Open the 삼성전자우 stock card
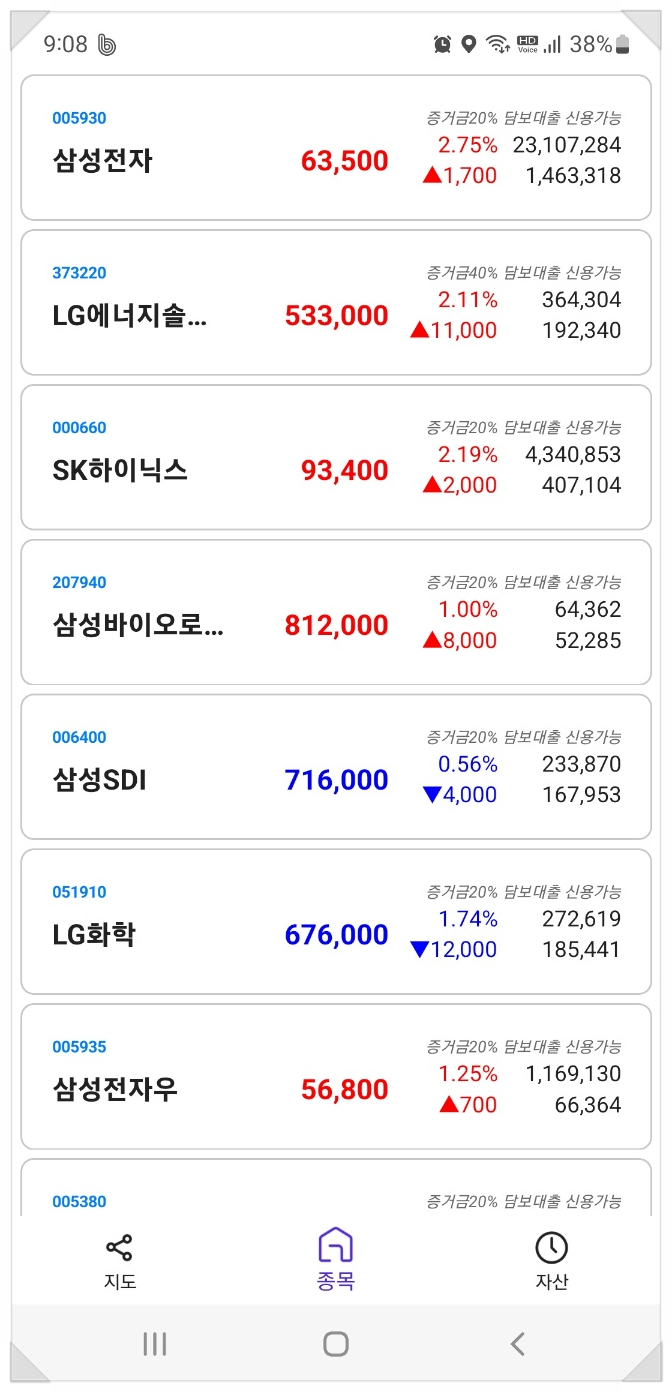 coord(336,1077)
